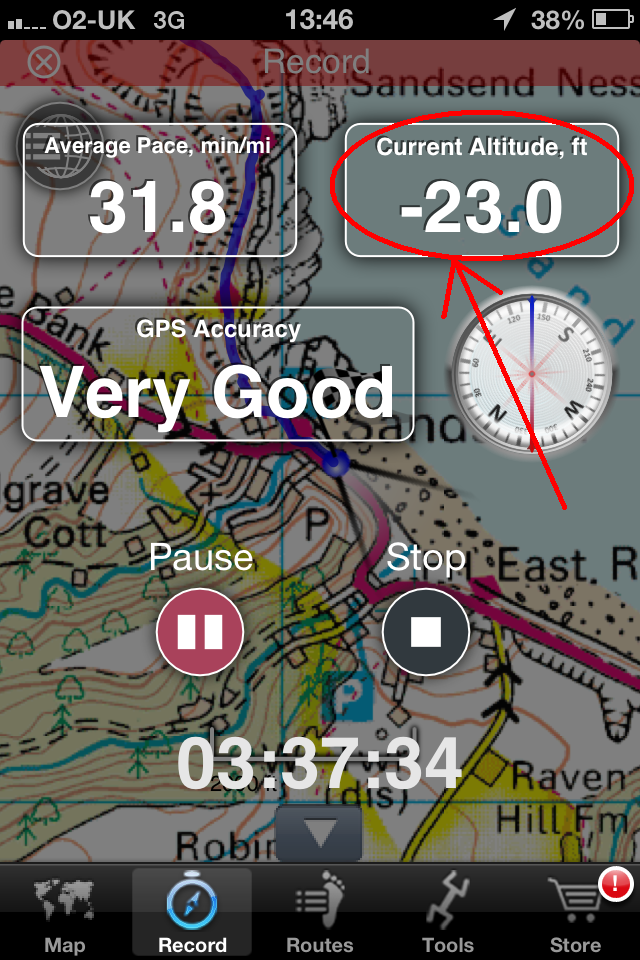Stop the recording

426,632
